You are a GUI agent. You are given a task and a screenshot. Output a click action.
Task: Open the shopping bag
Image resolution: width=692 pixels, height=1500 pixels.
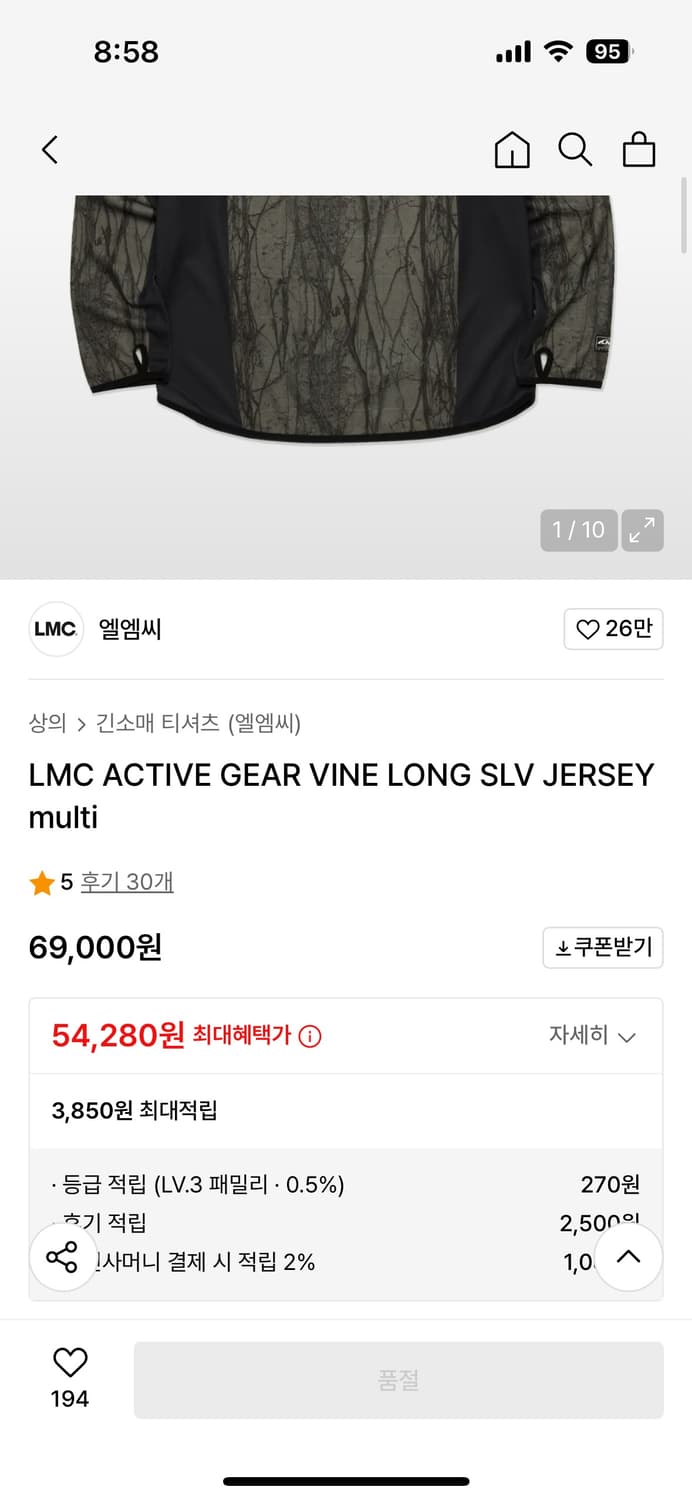click(639, 150)
